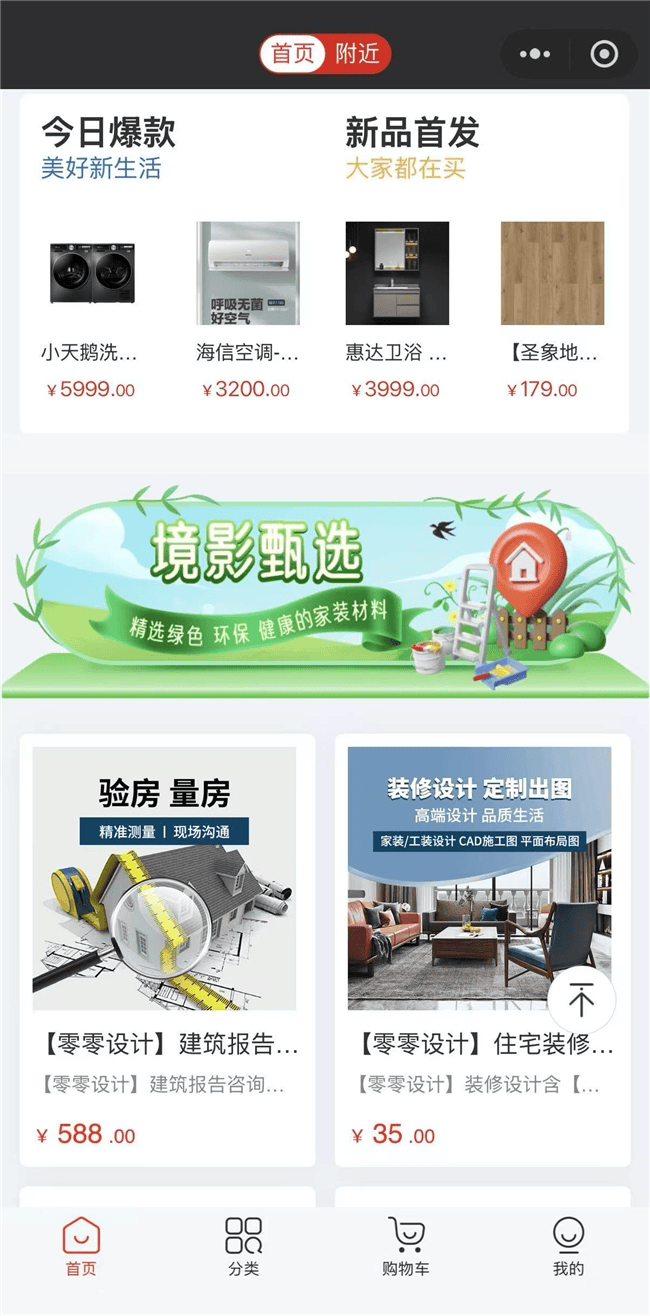Close the mini program via the circle icon

tap(604, 54)
